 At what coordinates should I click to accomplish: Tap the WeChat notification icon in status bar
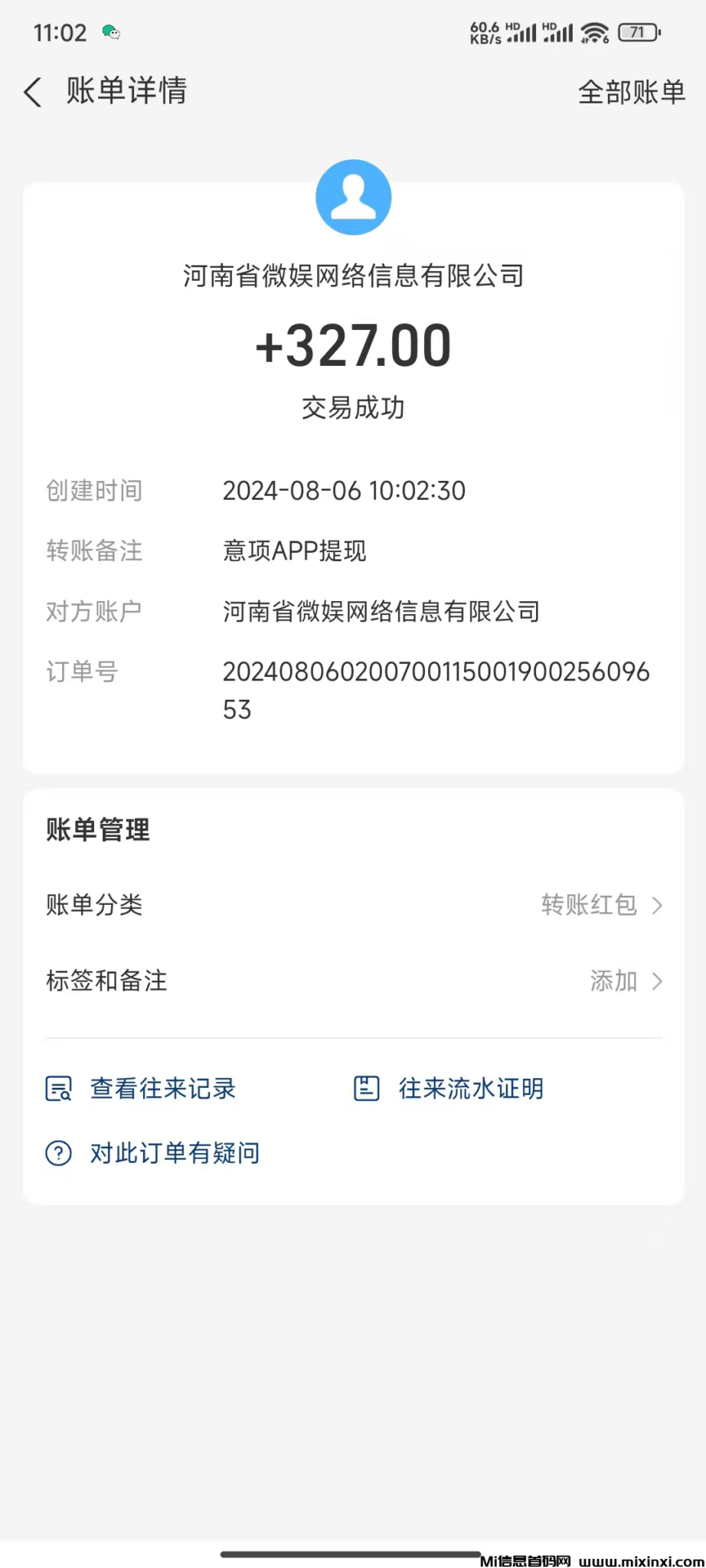[x=110, y=32]
